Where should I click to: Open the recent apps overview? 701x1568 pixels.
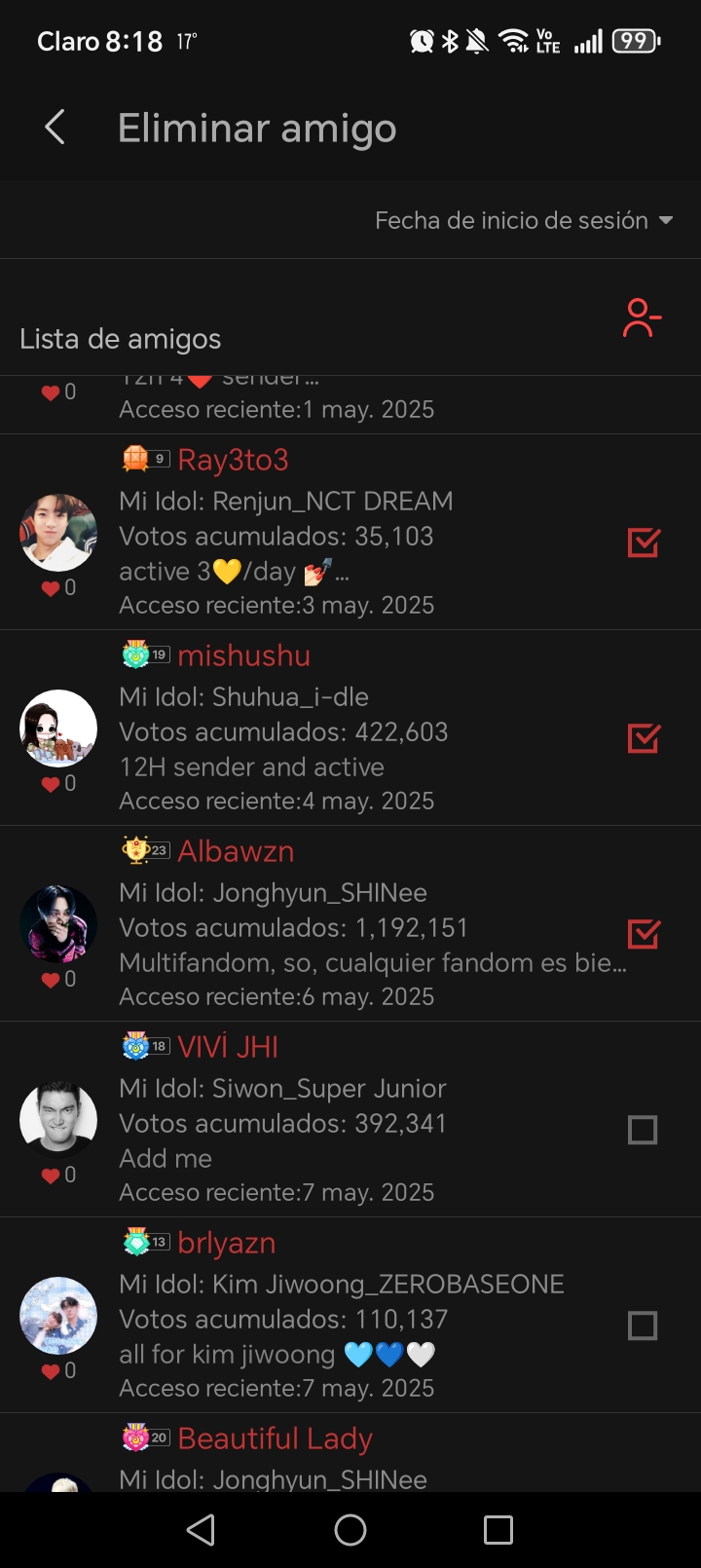498,1530
